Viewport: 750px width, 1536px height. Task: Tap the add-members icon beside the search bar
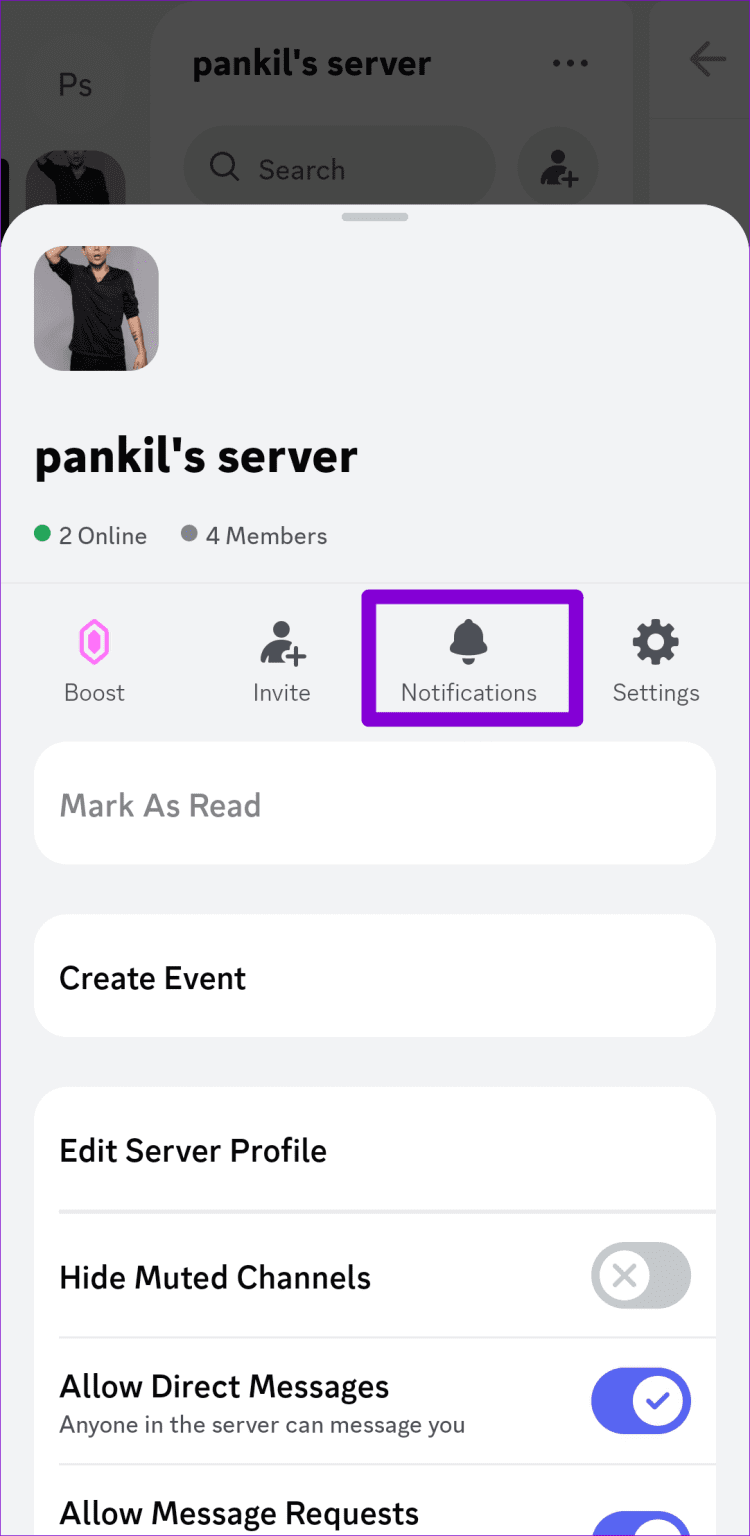click(x=558, y=167)
